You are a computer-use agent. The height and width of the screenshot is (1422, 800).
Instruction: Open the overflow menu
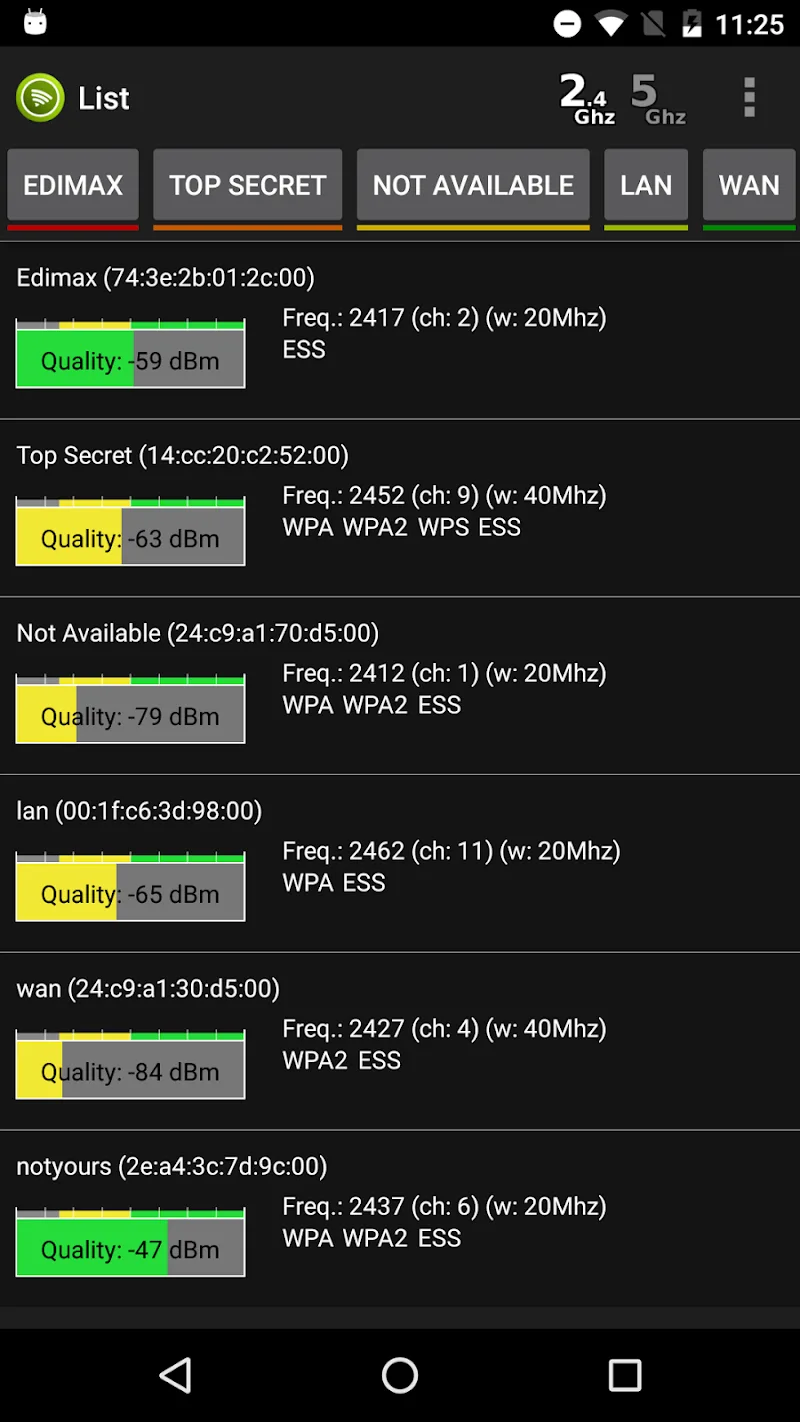click(x=749, y=98)
